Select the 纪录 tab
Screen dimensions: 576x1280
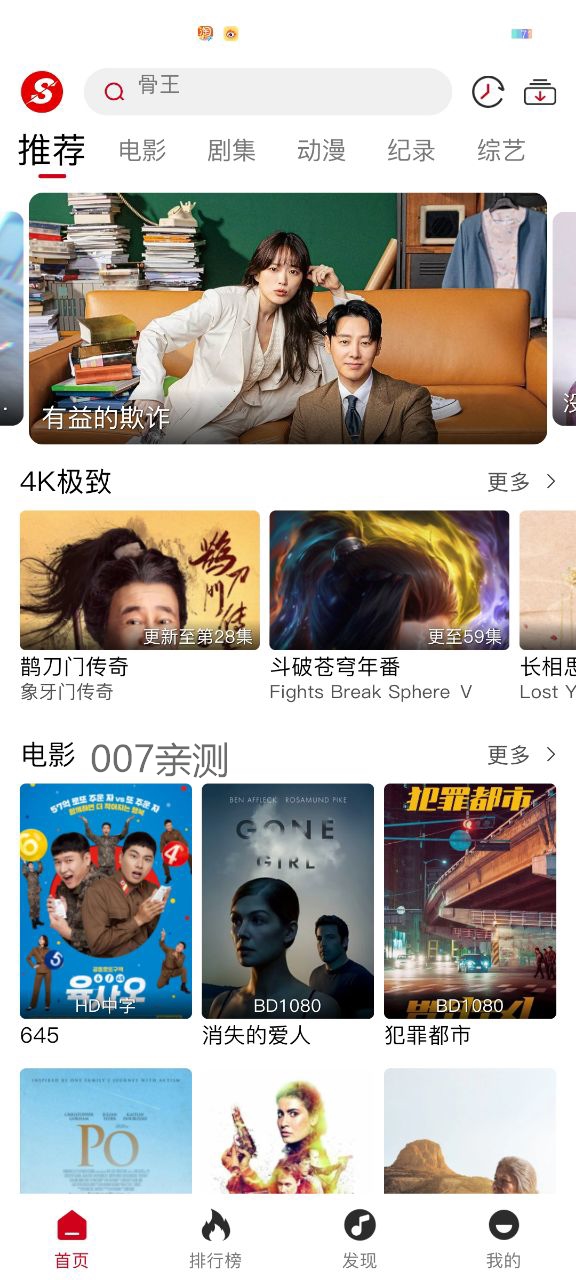412,151
